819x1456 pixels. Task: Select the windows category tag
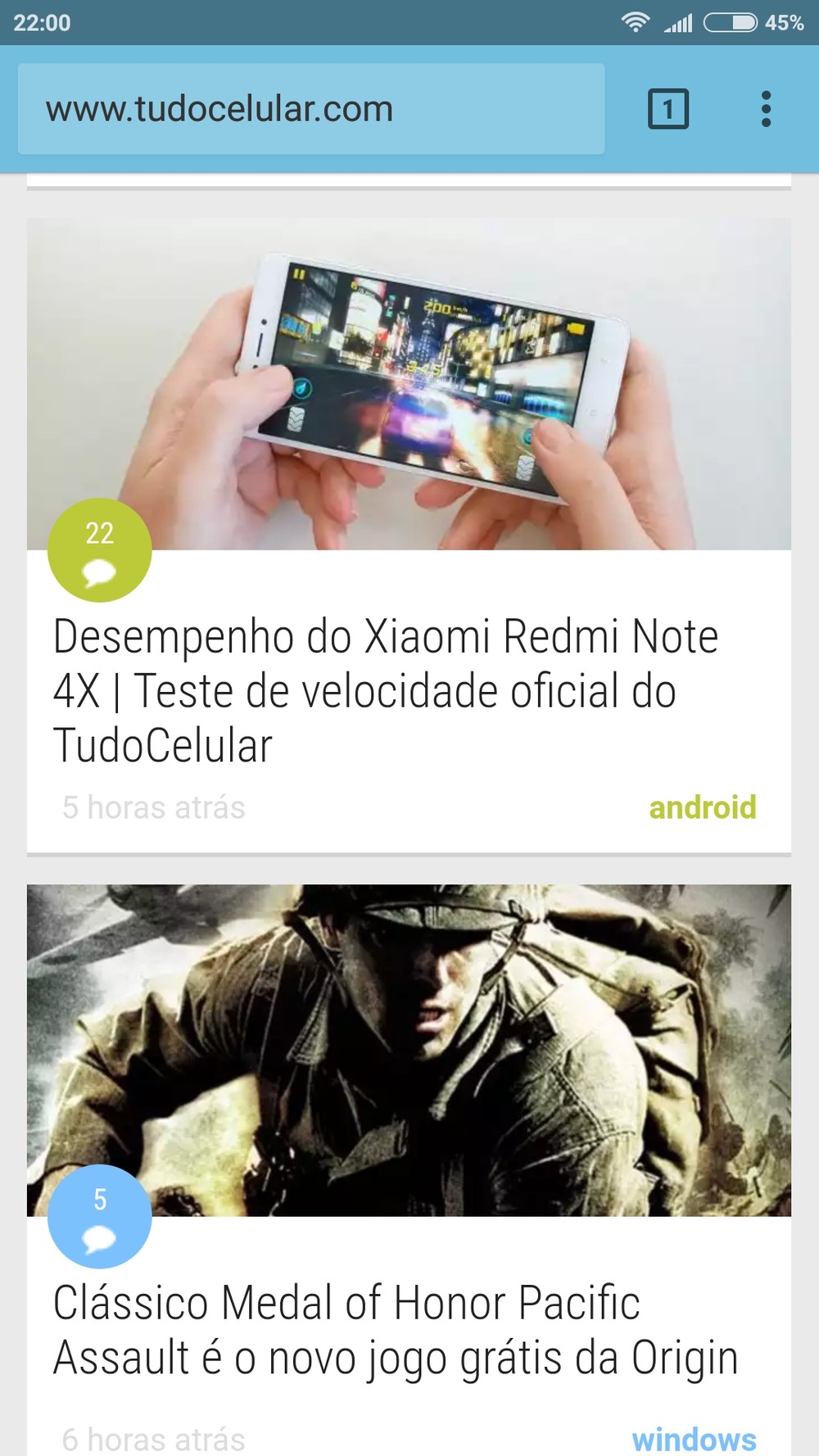695,1439
